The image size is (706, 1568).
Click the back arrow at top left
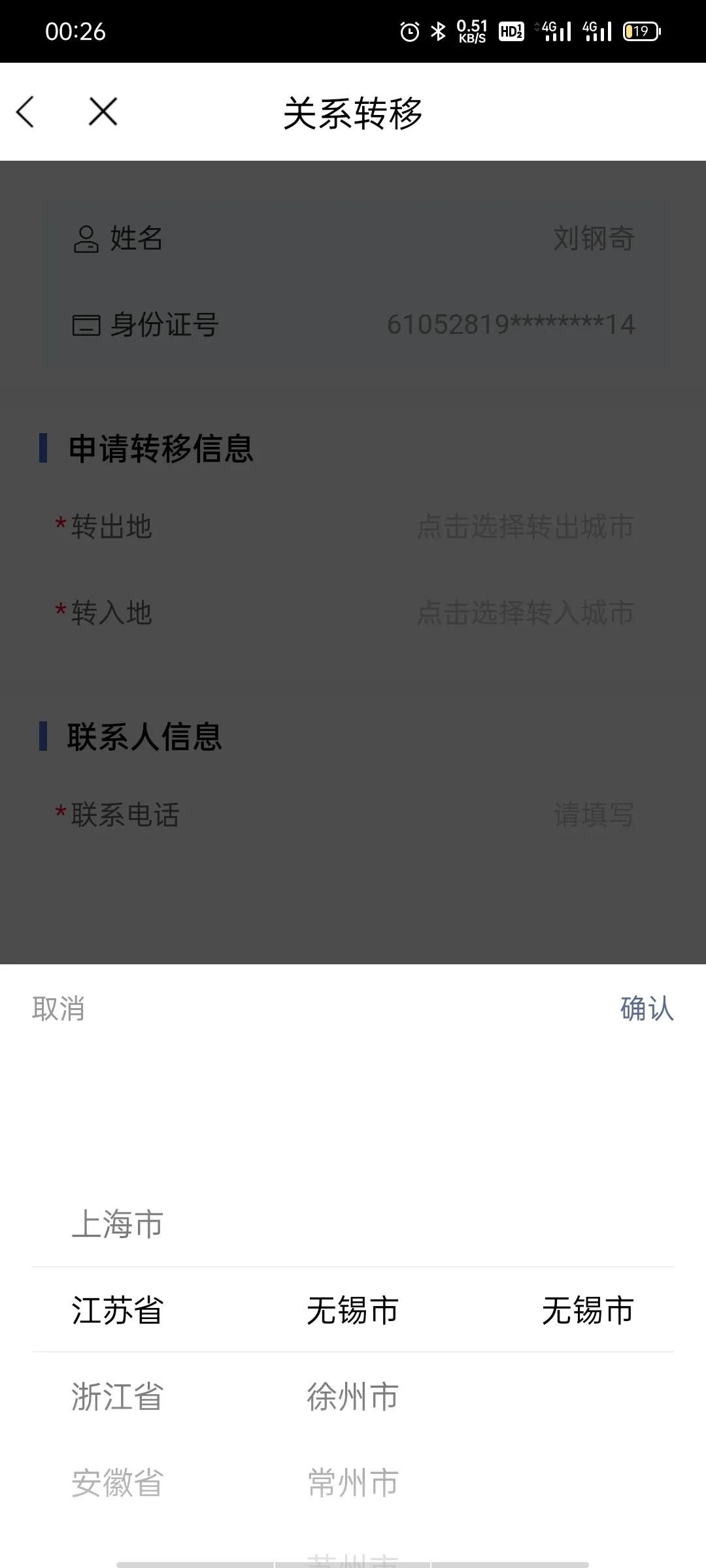tap(26, 112)
